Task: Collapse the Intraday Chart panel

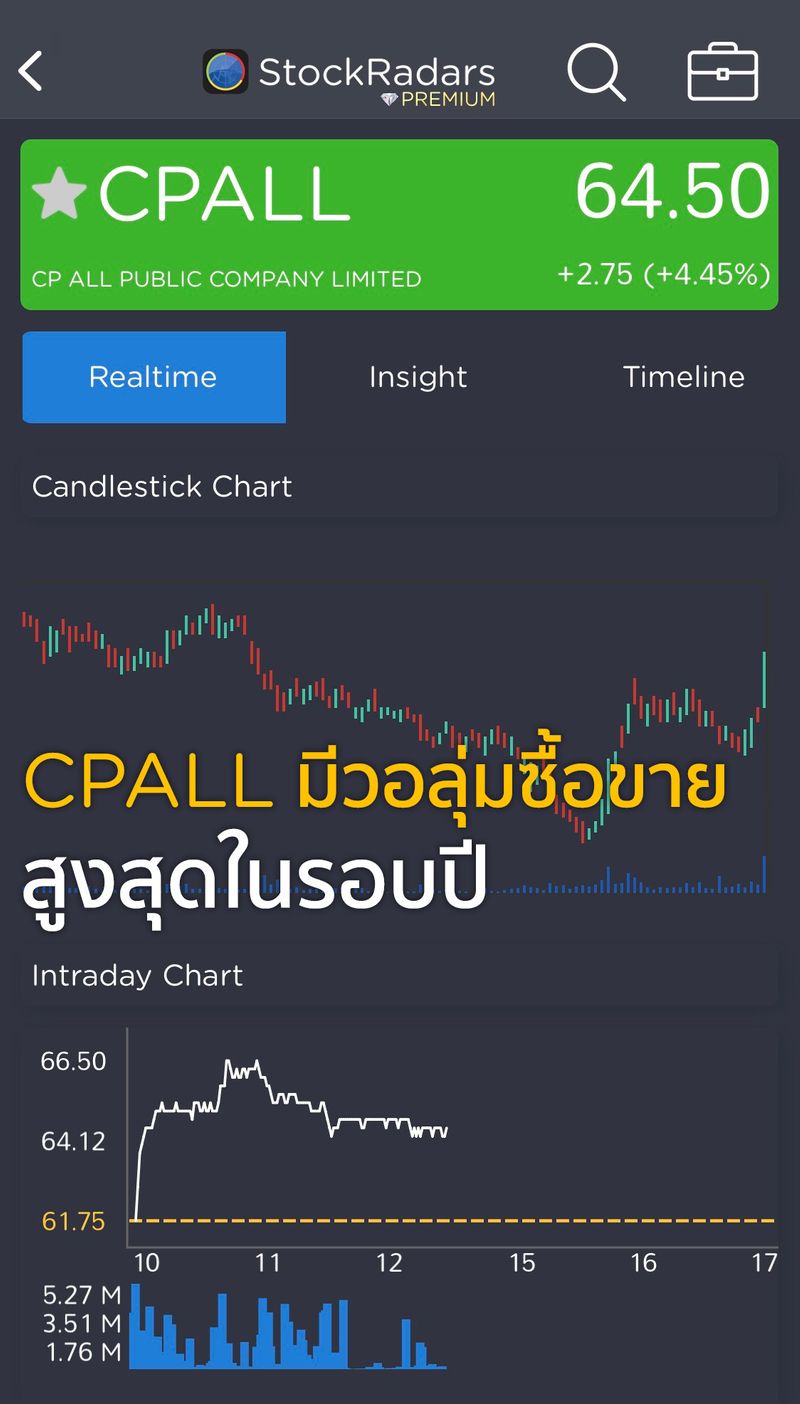Action: coord(400,976)
